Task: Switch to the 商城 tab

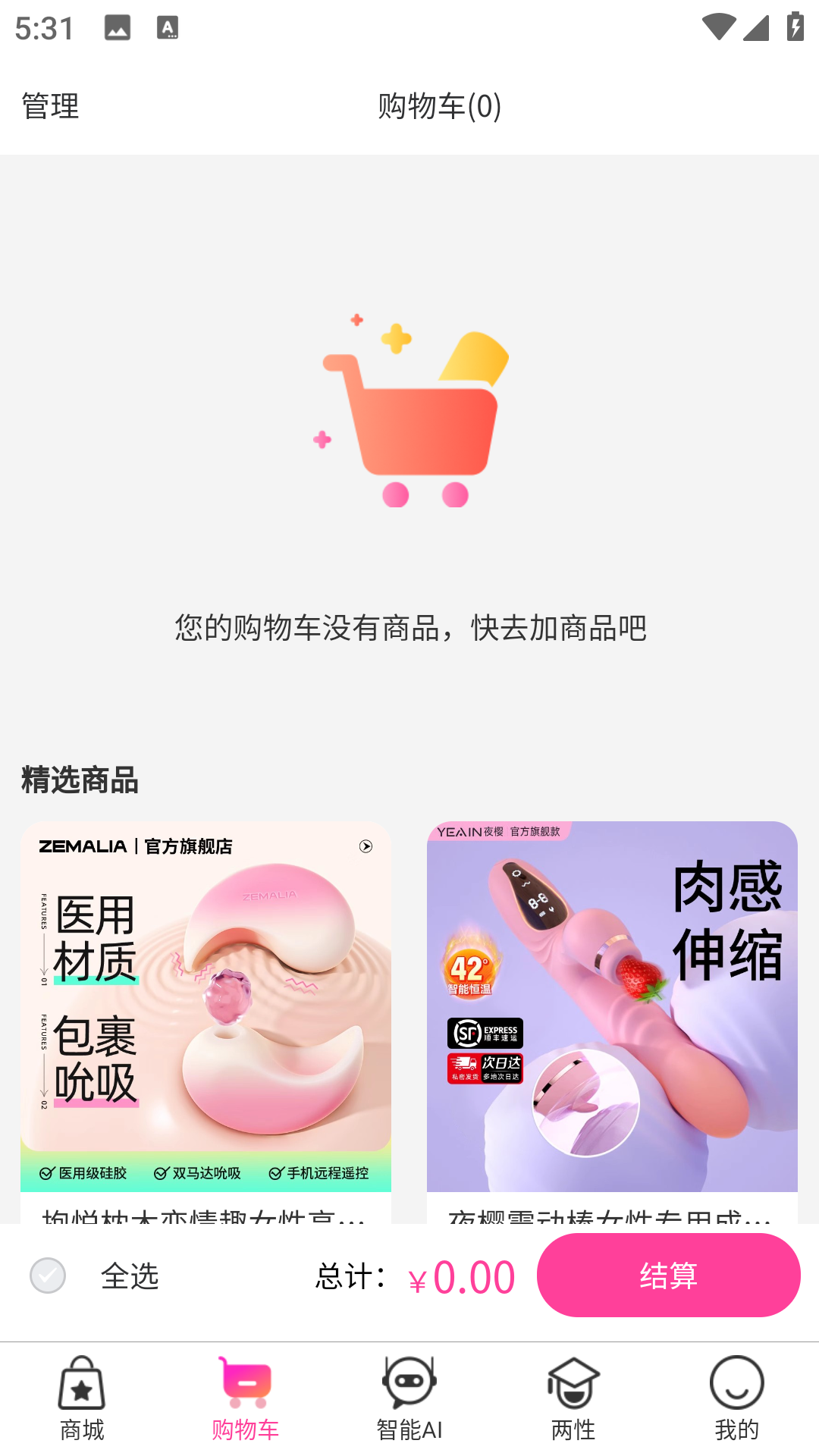Action: coord(82,1399)
